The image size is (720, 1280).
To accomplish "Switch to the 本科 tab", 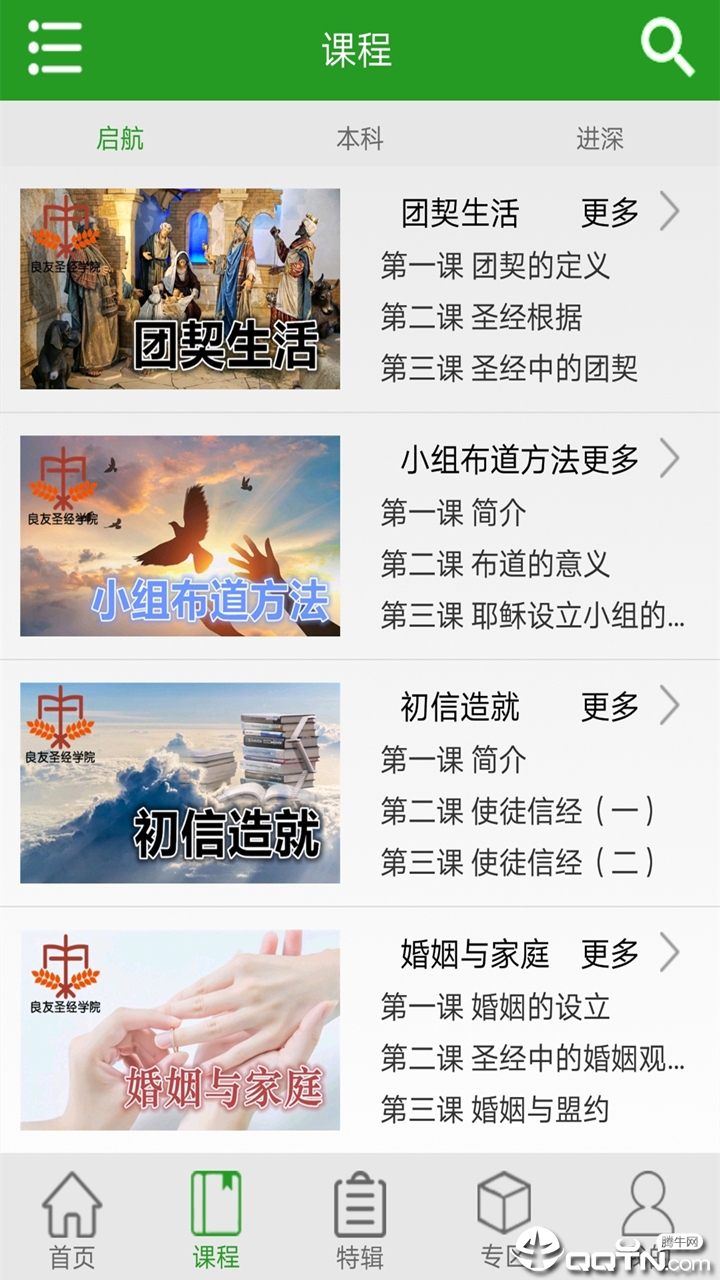I will click(x=360, y=141).
